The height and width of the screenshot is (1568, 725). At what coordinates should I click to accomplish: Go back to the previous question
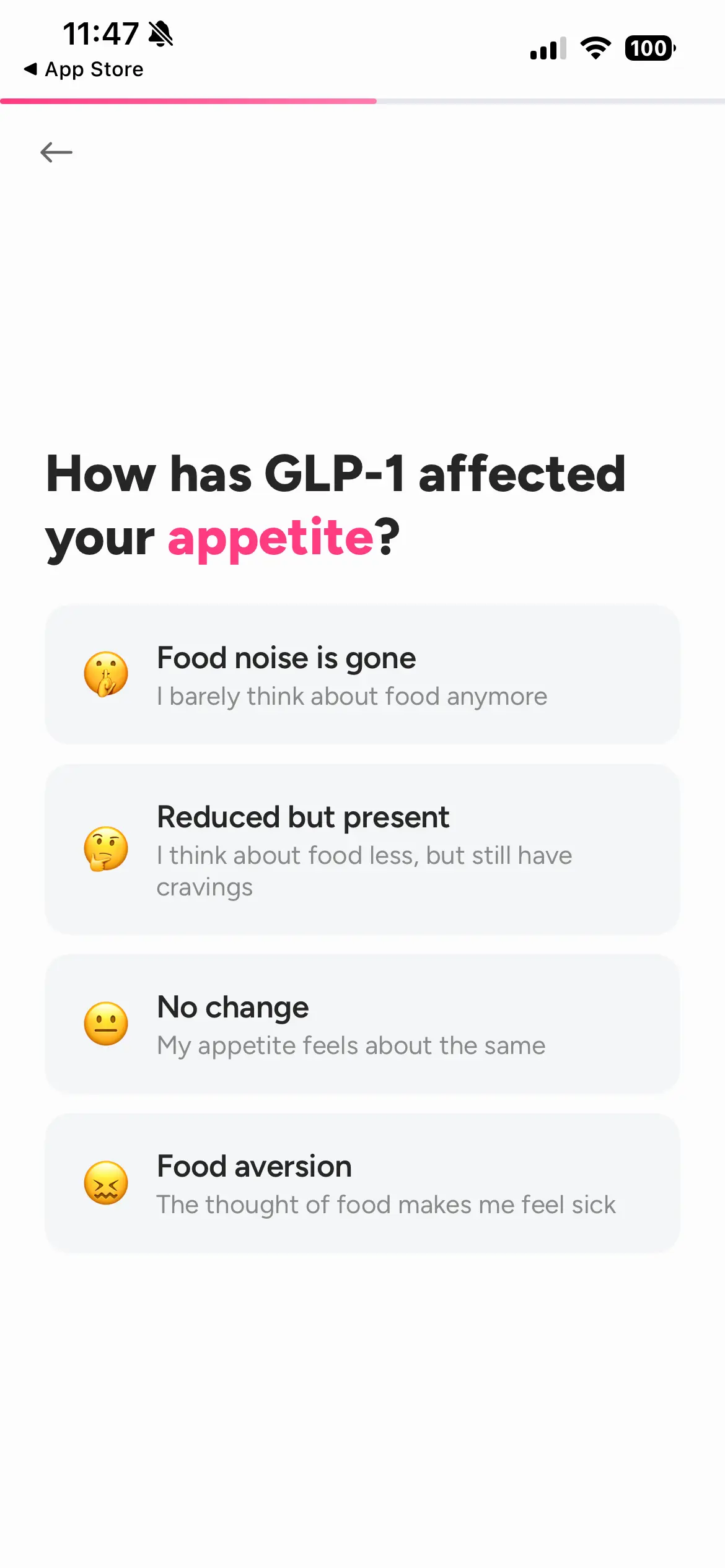tap(56, 152)
